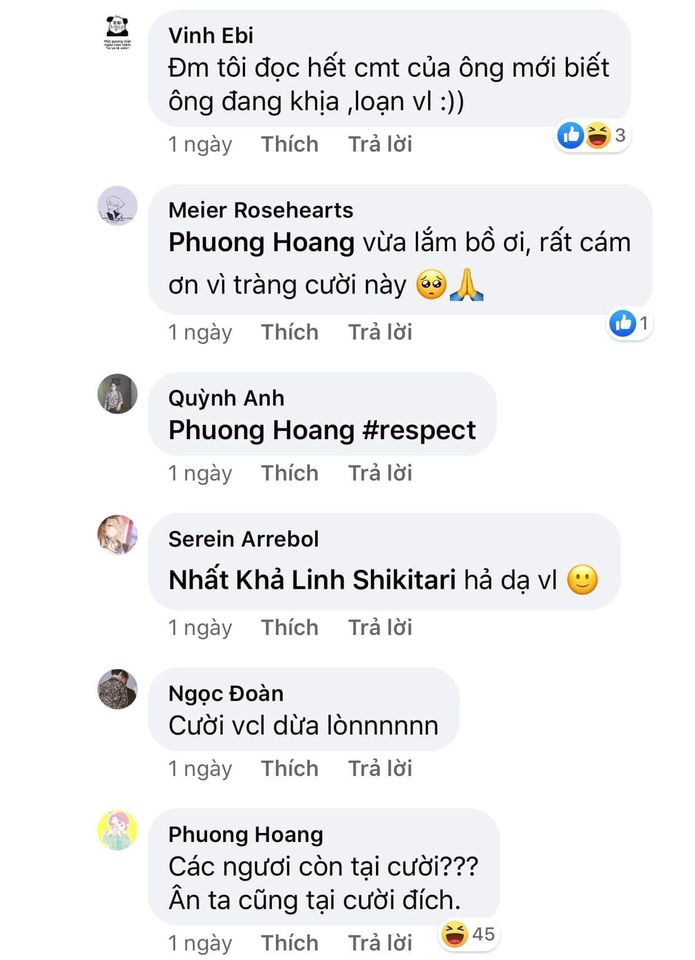Reply to Ngọc Đoàn's comment

tap(380, 769)
